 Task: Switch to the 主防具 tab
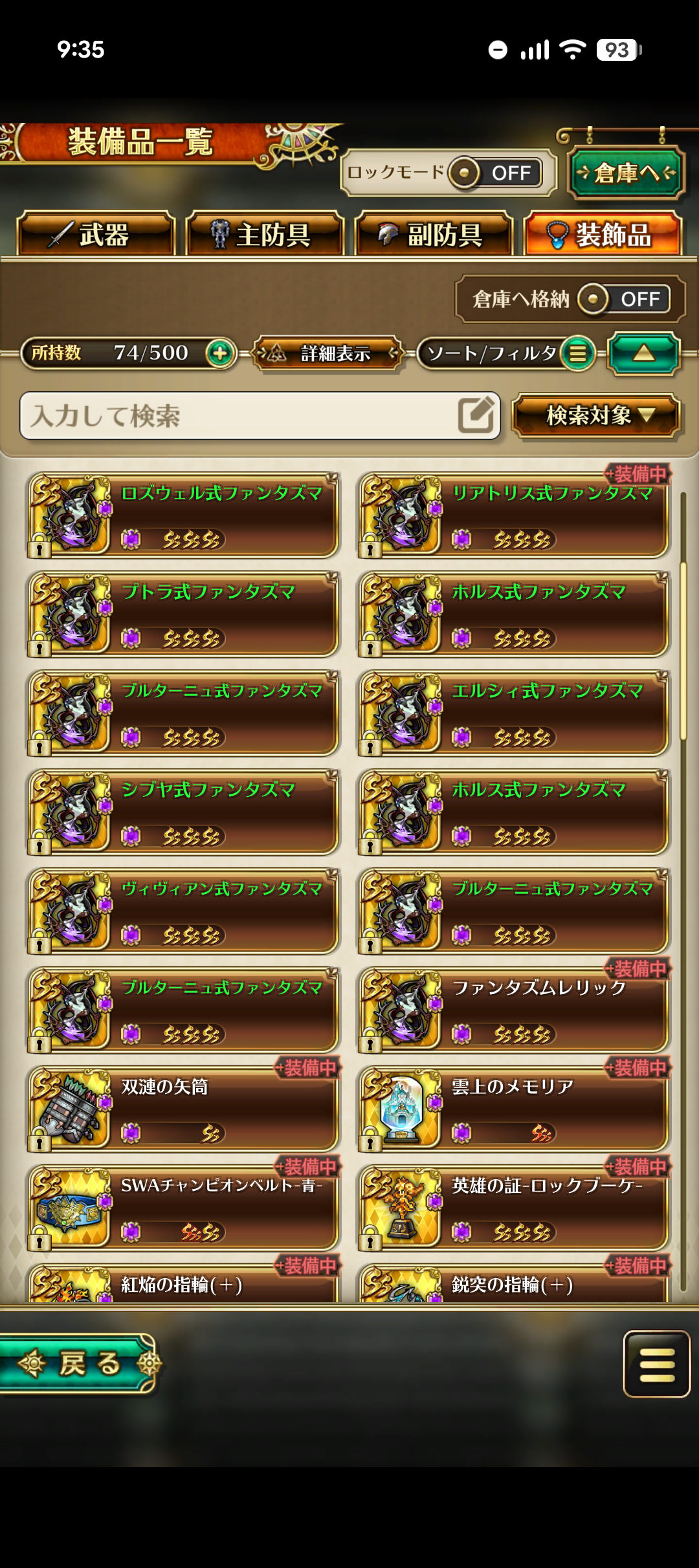(265, 234)
